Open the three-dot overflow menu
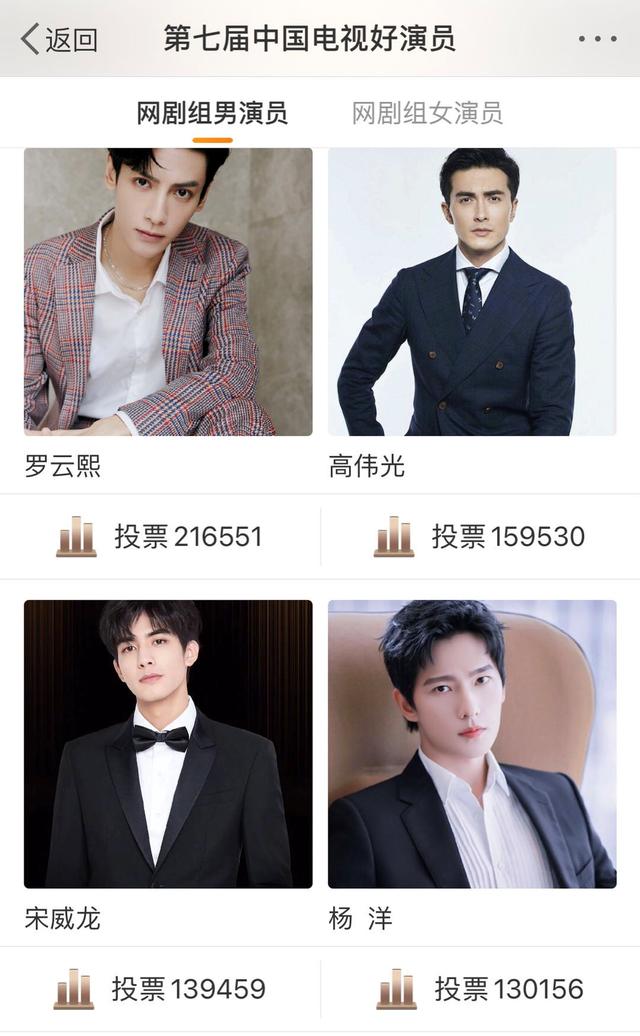 pos(597,40)
